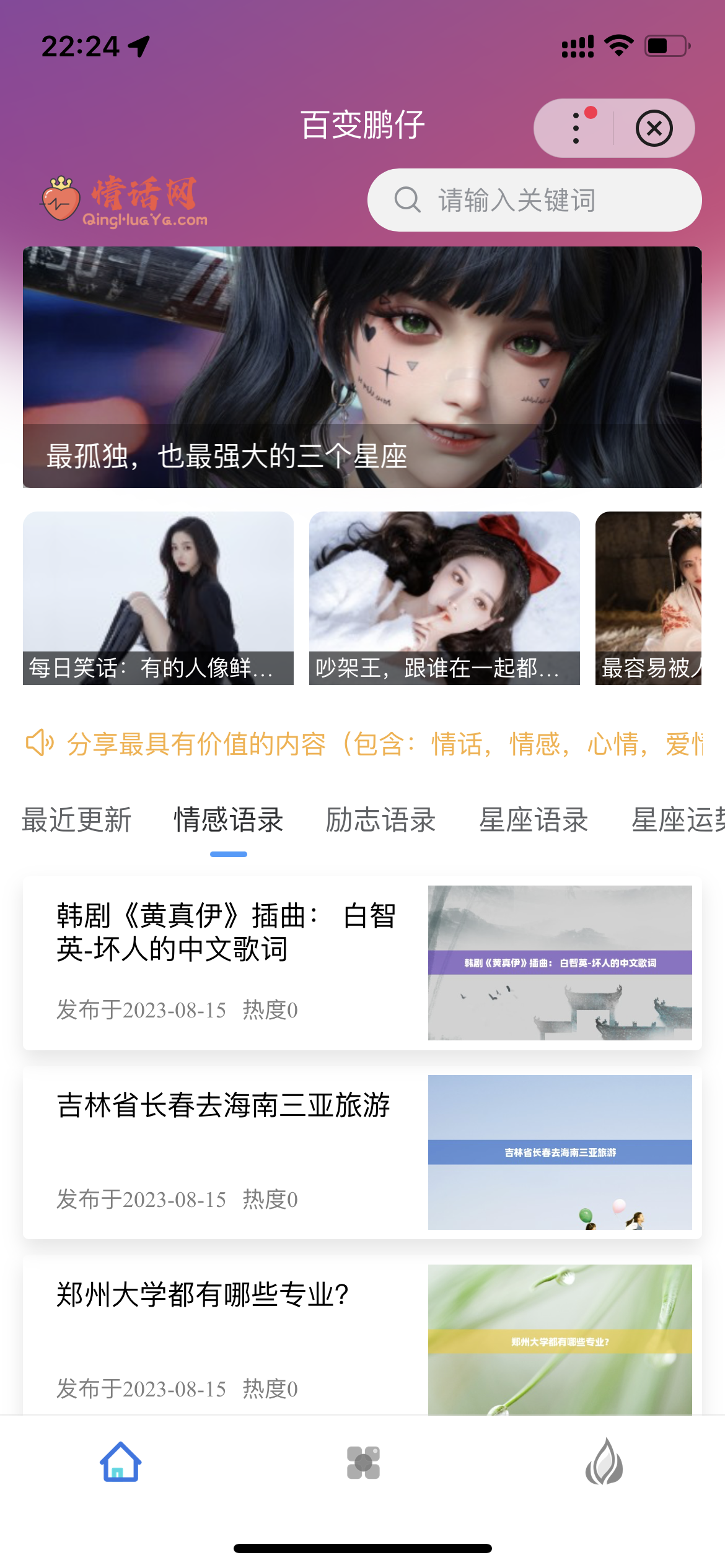Open the three-dot mini-program menu
Screen dimensions: 725x1568
(575, 128)
